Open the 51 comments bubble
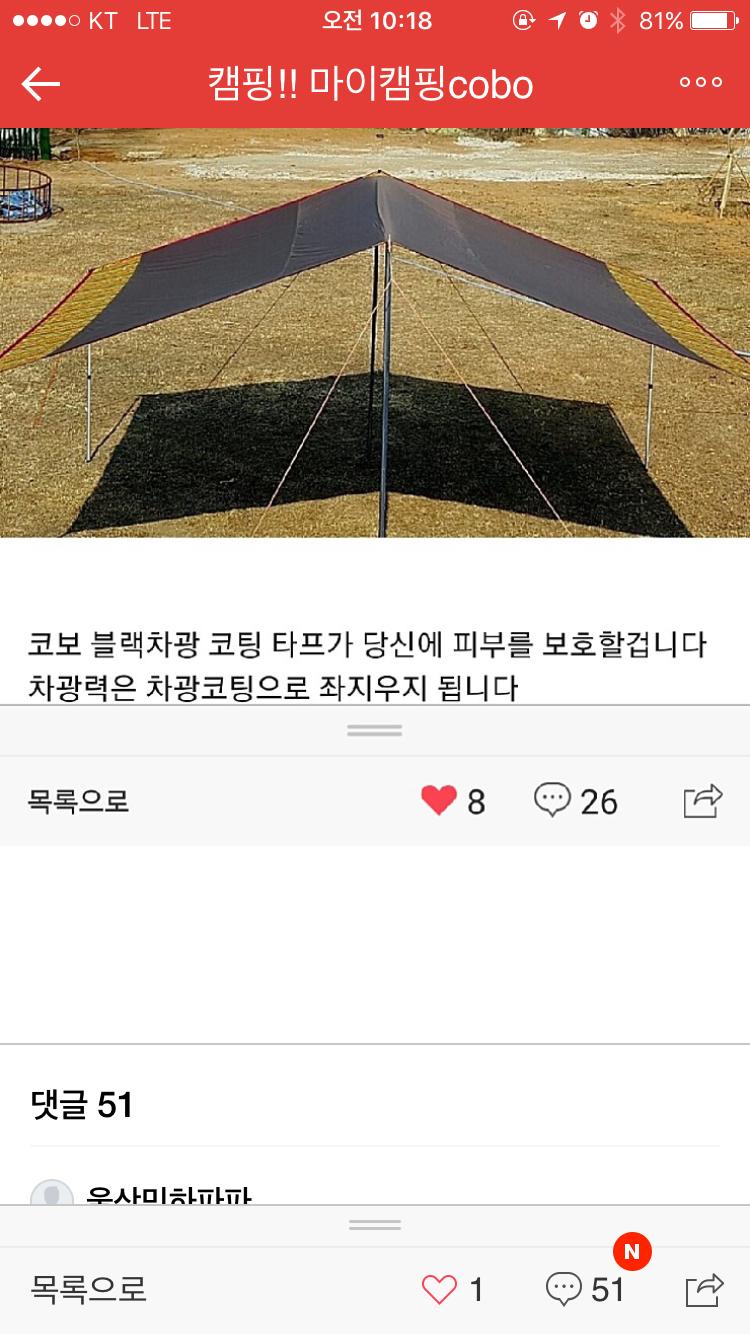The width and height of the screenshot is (750, 1334). coord(564,1289)
